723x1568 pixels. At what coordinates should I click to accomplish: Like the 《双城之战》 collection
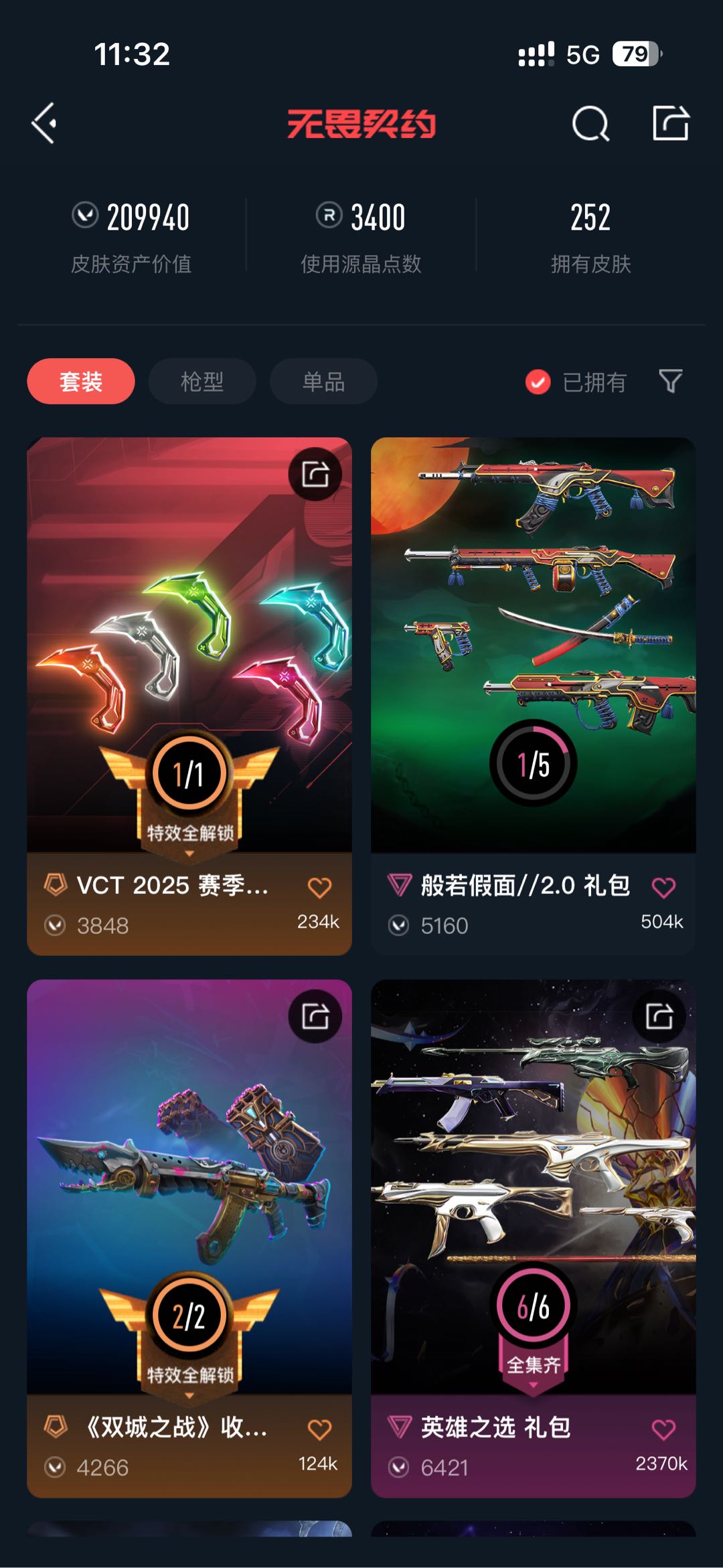pyautogui.click(x=319, y=1429)
